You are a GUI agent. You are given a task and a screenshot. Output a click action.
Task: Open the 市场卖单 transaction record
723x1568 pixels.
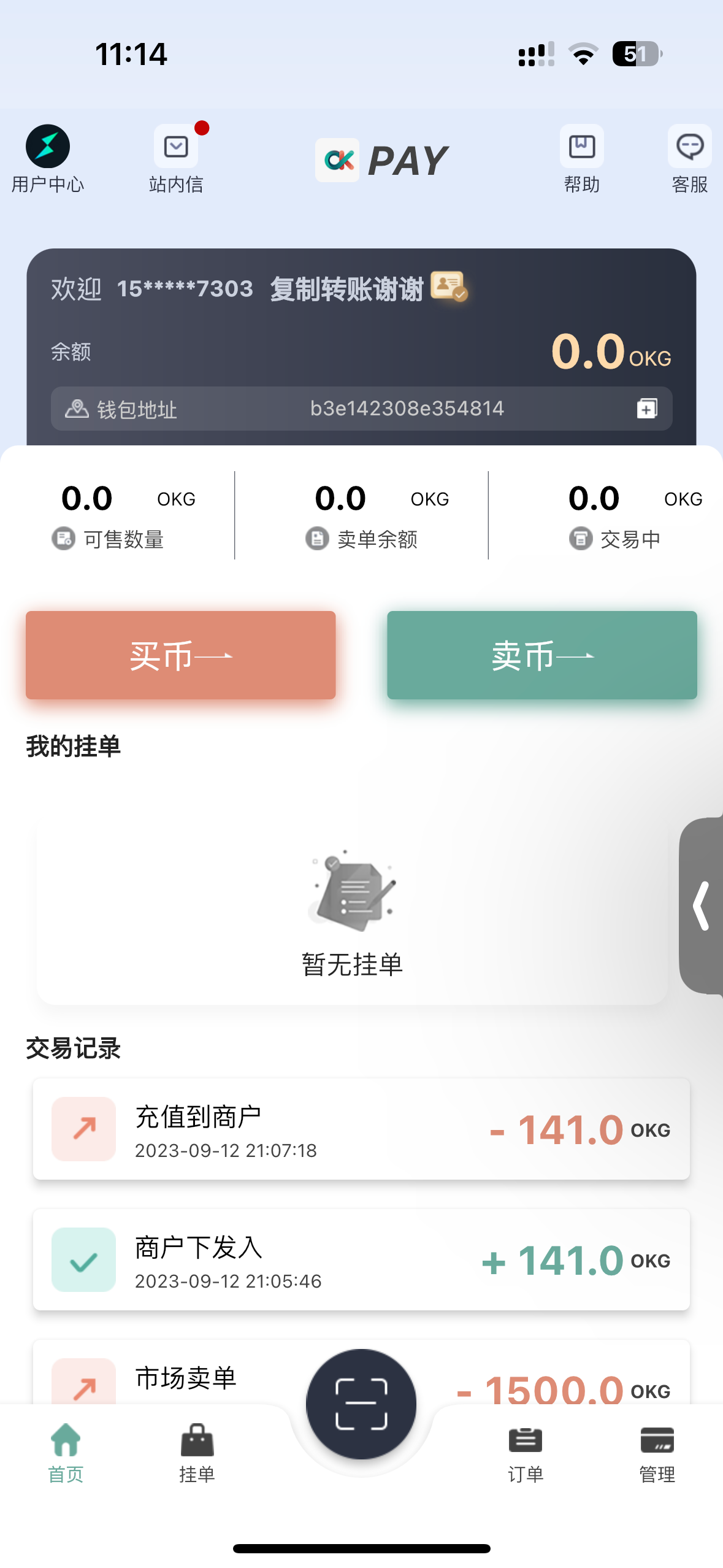click(x=184, y=1377)
